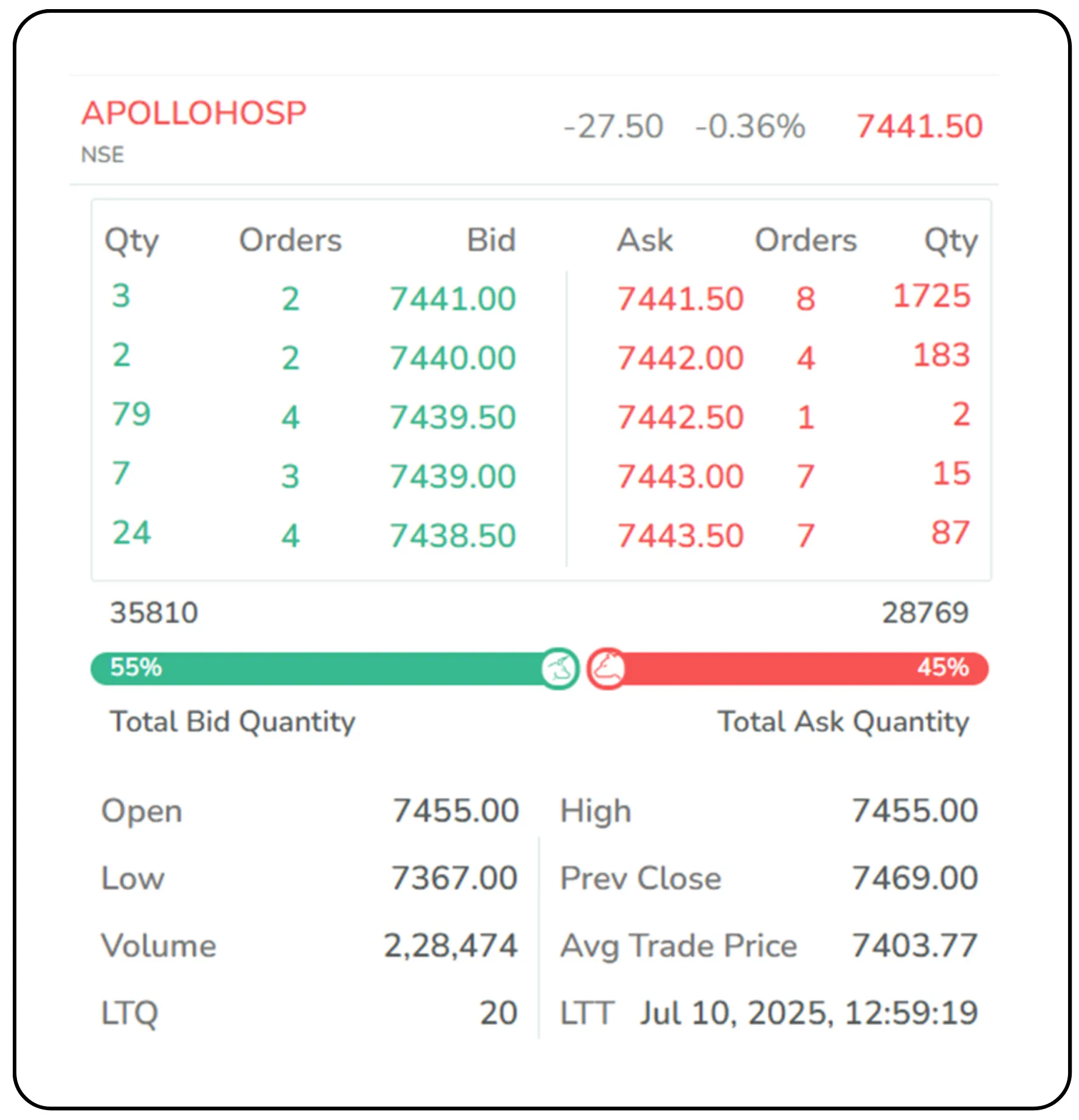The width and height of the screenshot is (1079, 1120).
Task: Select the Avg Trade Price value 7403.77
Action: (914, 945)
